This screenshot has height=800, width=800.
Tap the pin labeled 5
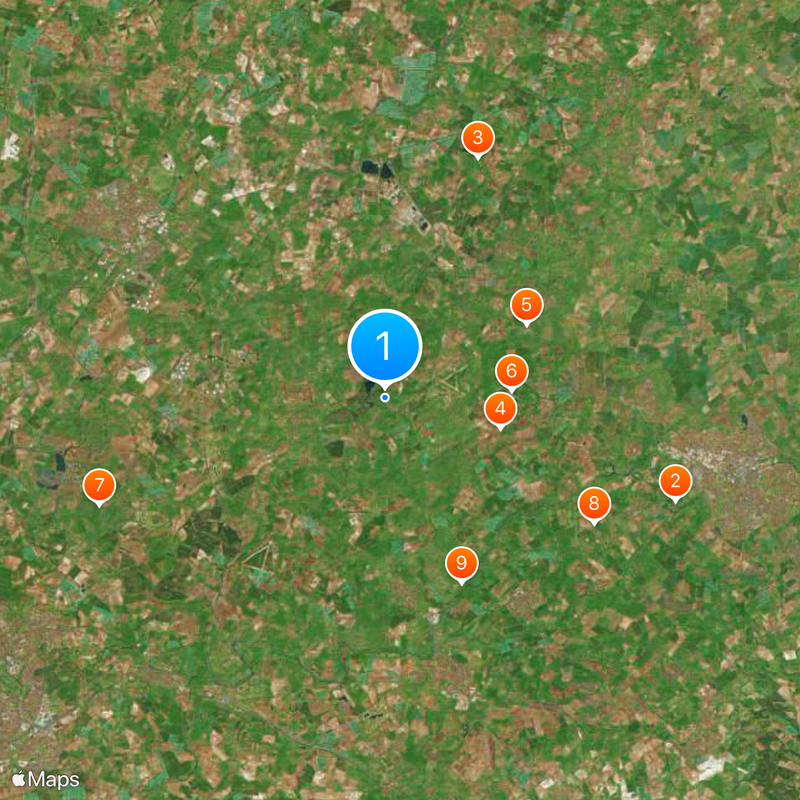[526, 305]
